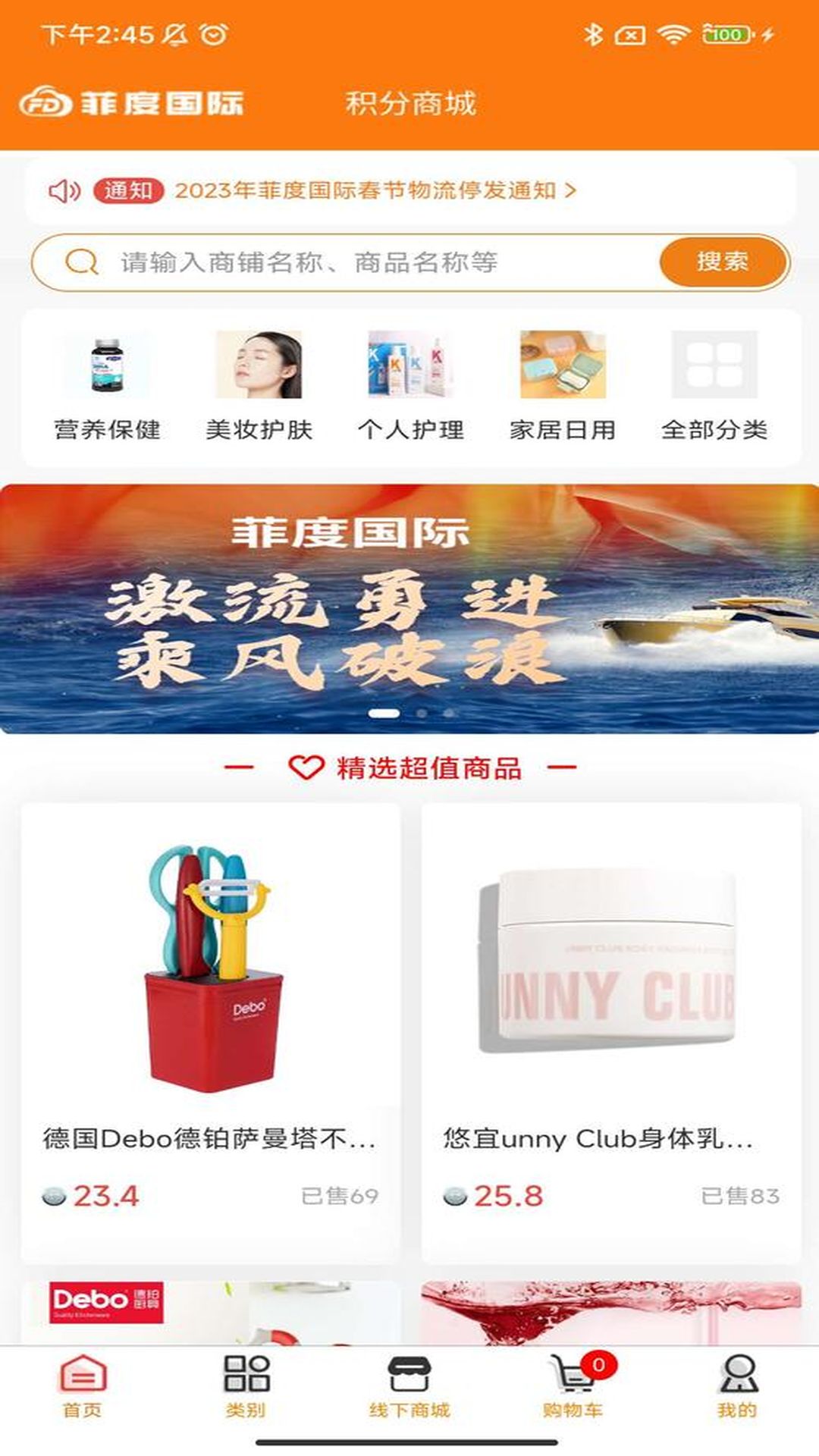Open the 个人护理 category

point(410,387)
